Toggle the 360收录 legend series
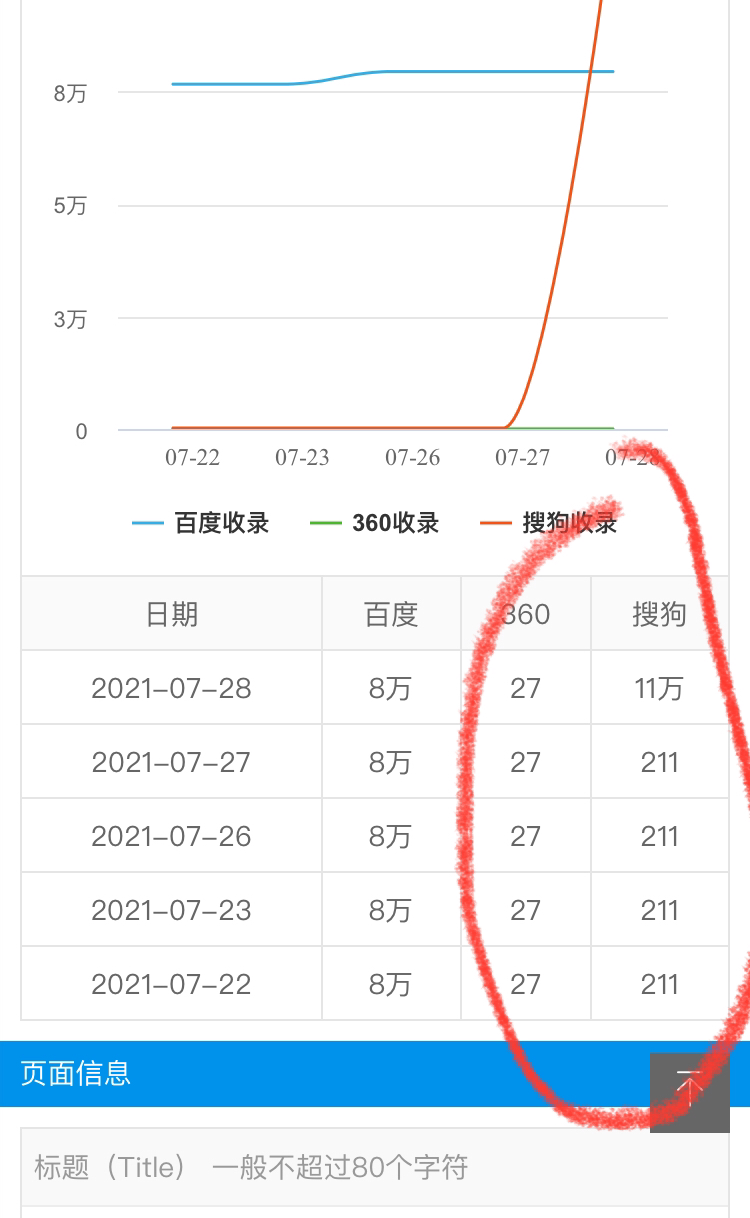 375,523
